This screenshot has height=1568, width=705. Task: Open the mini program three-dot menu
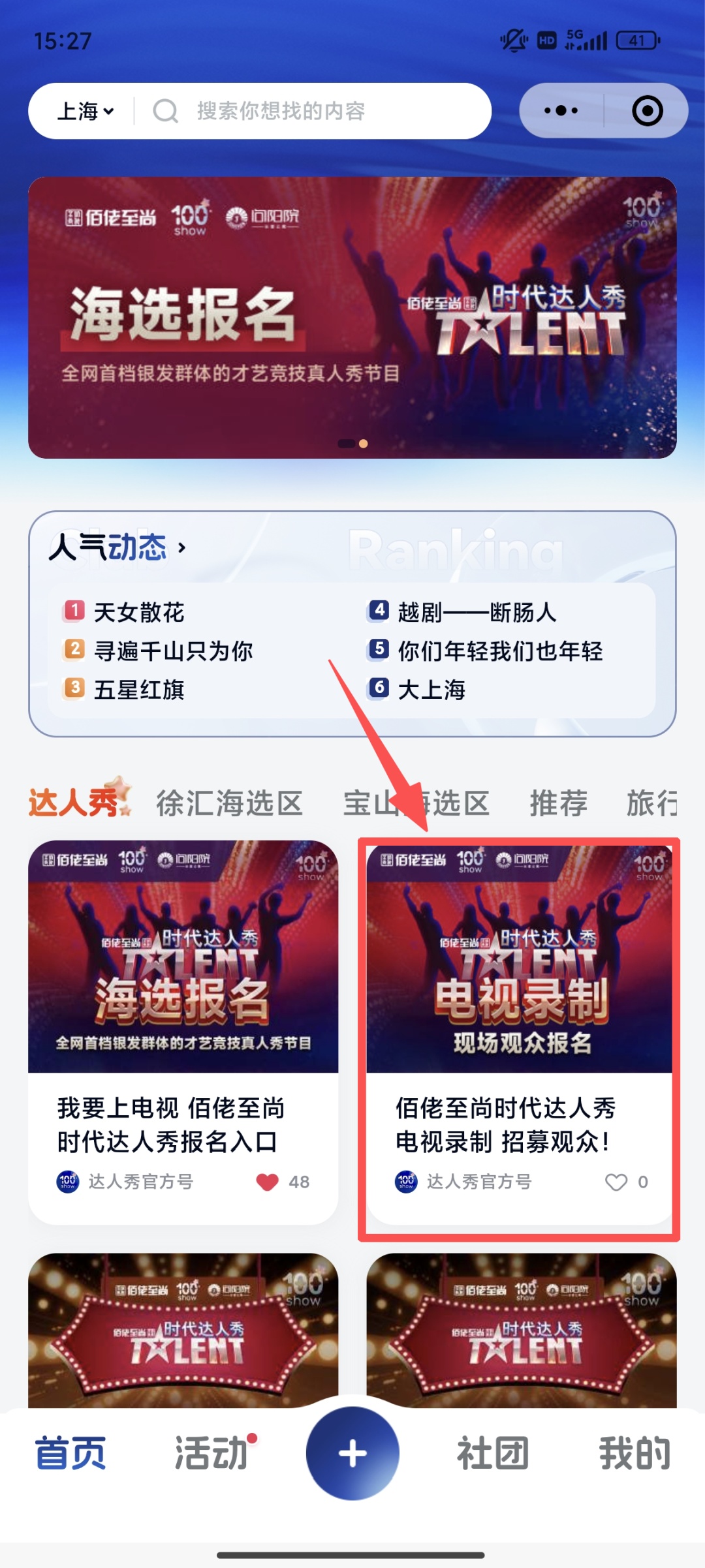coord(561,111)
